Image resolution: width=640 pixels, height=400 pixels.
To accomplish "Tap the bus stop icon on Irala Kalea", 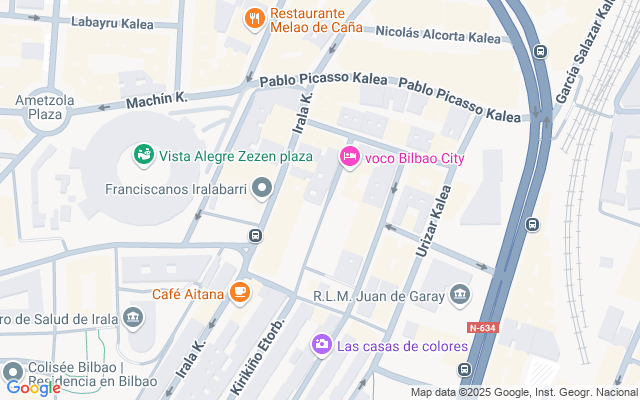I will [255, 236].
